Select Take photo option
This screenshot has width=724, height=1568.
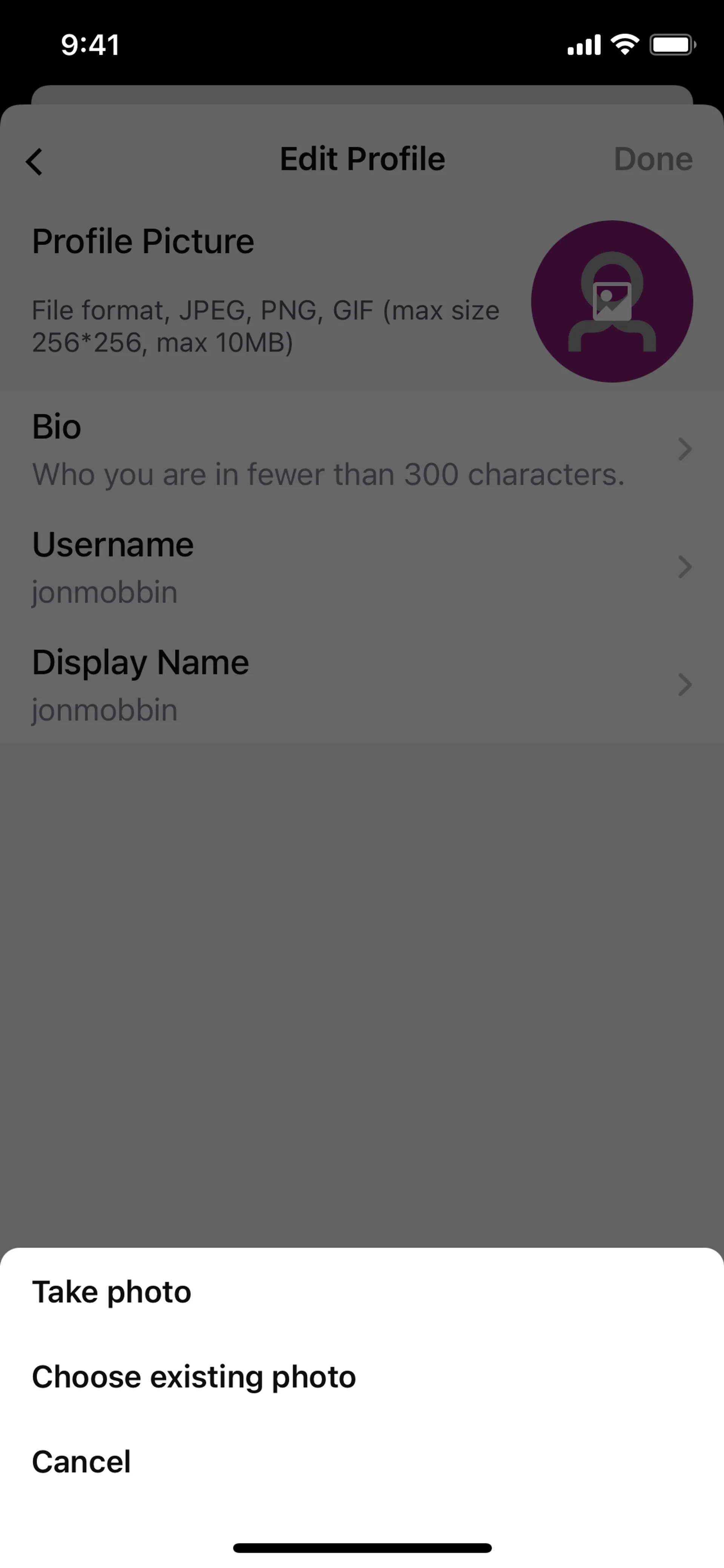[x=112, y=1292]
